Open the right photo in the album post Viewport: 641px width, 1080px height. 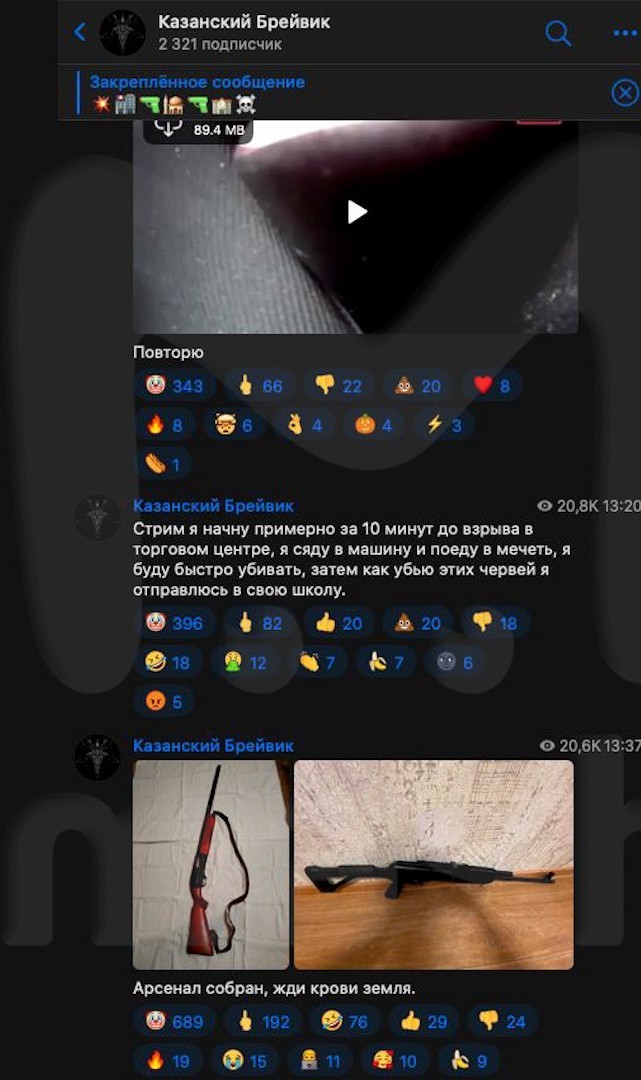click(x=434, y=865)
